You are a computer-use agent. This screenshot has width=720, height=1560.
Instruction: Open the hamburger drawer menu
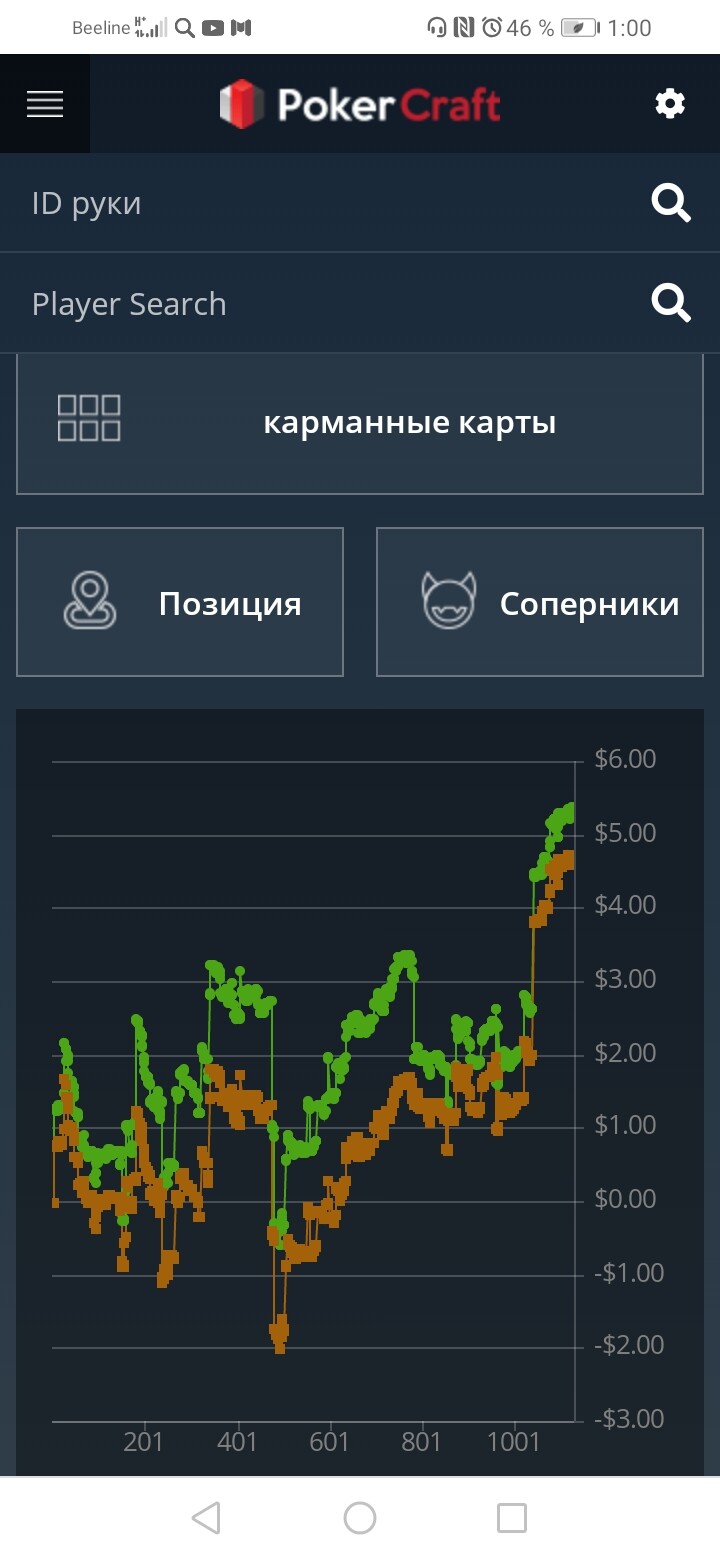[45, 104]
